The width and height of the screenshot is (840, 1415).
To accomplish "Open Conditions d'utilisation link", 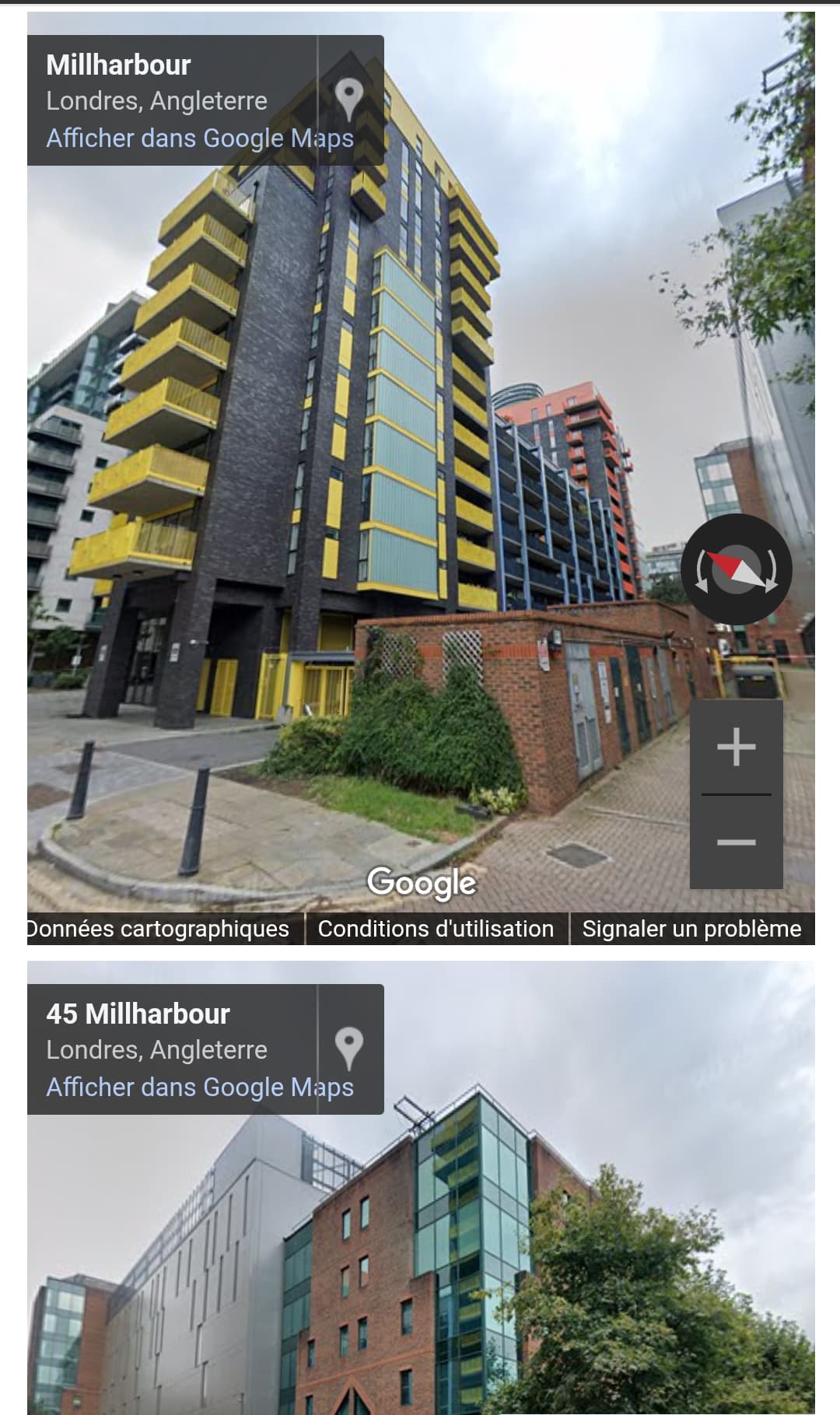I will click(436, 929).
